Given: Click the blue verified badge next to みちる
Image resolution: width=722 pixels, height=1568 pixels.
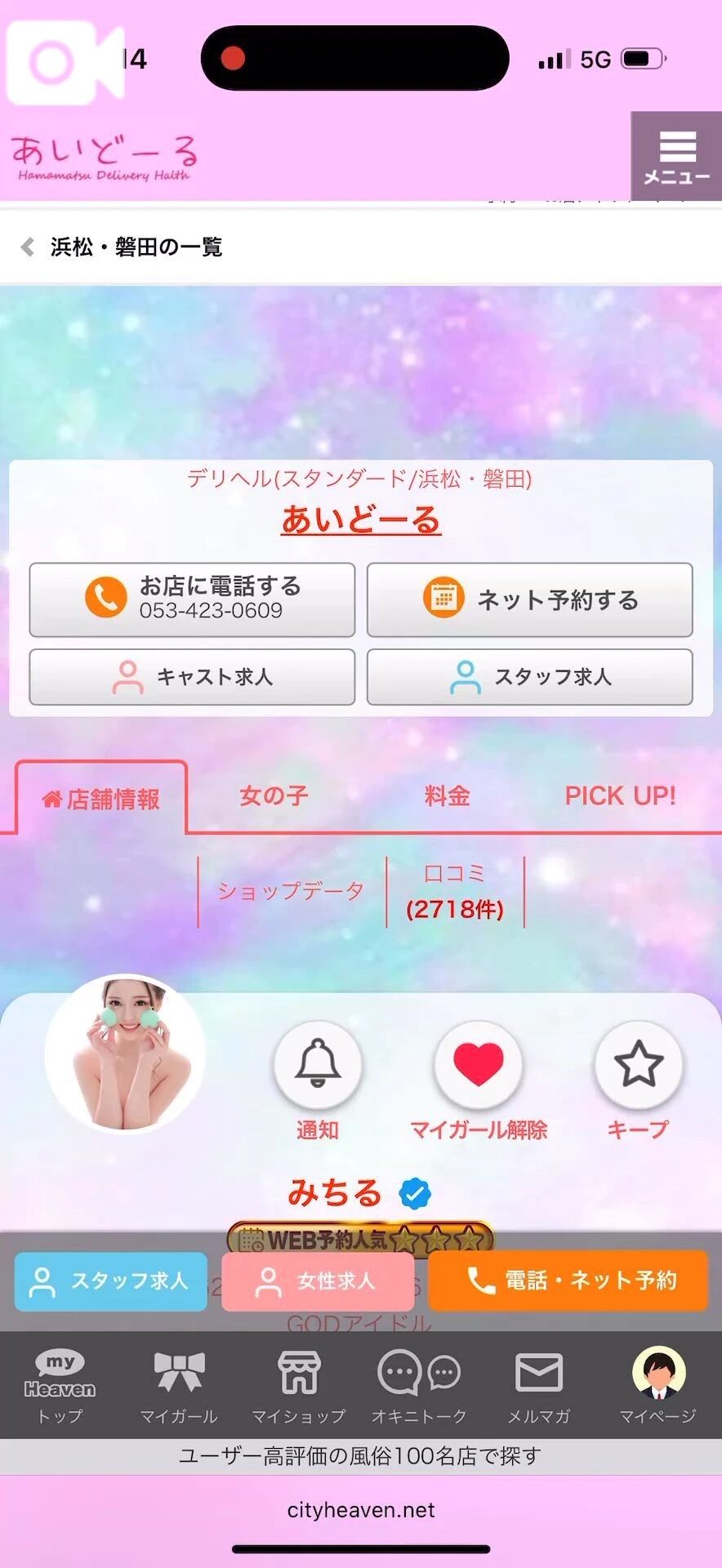Looking at the screenshot, I should tap(415, 1193).
